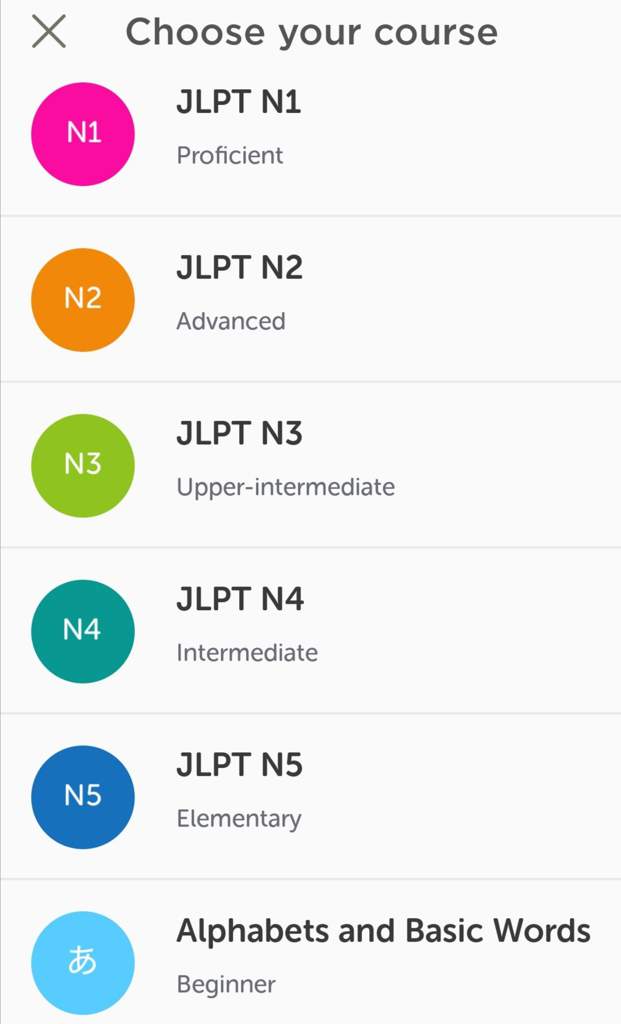Screen dimensions: 621x1024
Task: Pick the JLPT N4 Intermediate course
Action: 311,631
